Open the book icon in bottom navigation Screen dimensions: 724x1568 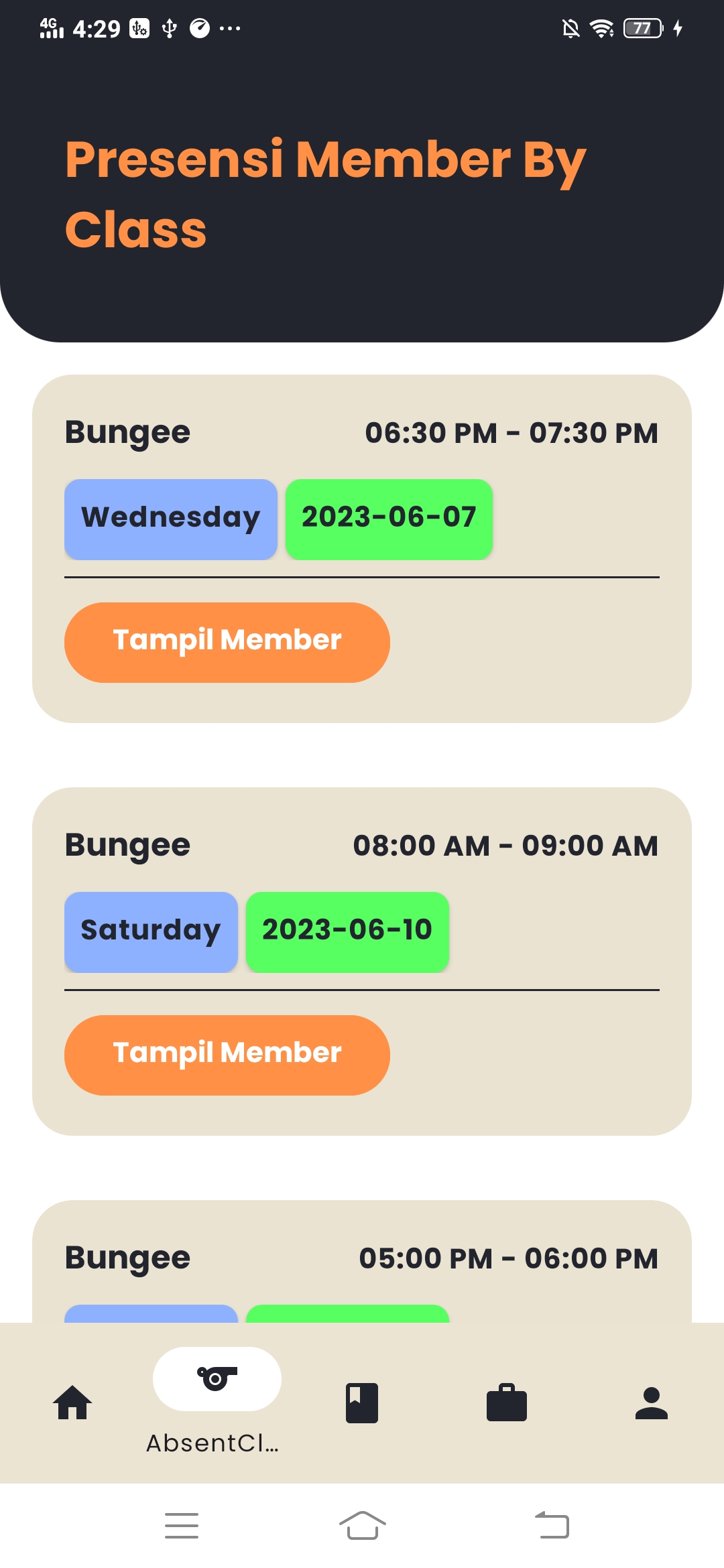click(361, 1404)
